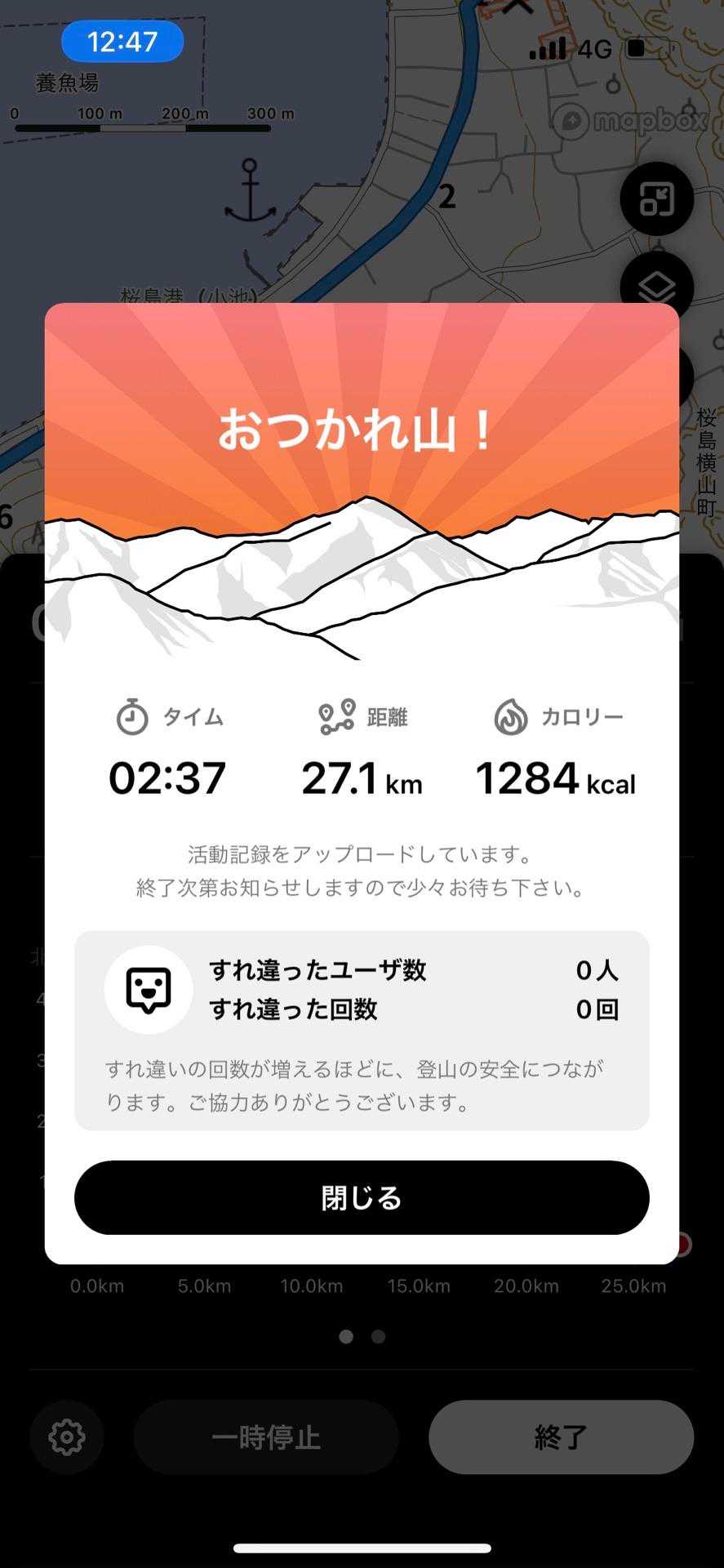
Task: Tap the 一時停止 pause button
Action: tap(266, 1437)
